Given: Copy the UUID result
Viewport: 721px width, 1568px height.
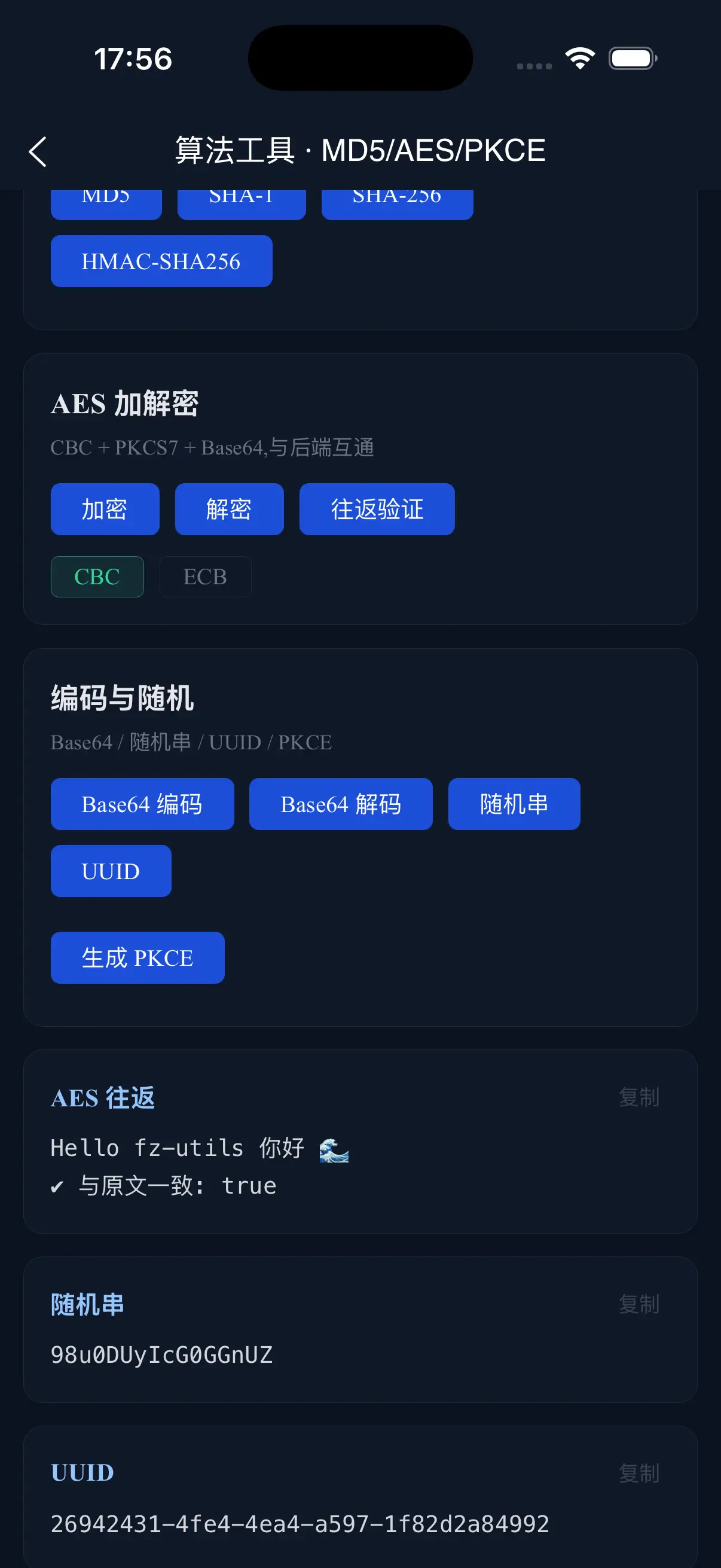Looking at the screenshot, I should click(x=639, y=1474).
